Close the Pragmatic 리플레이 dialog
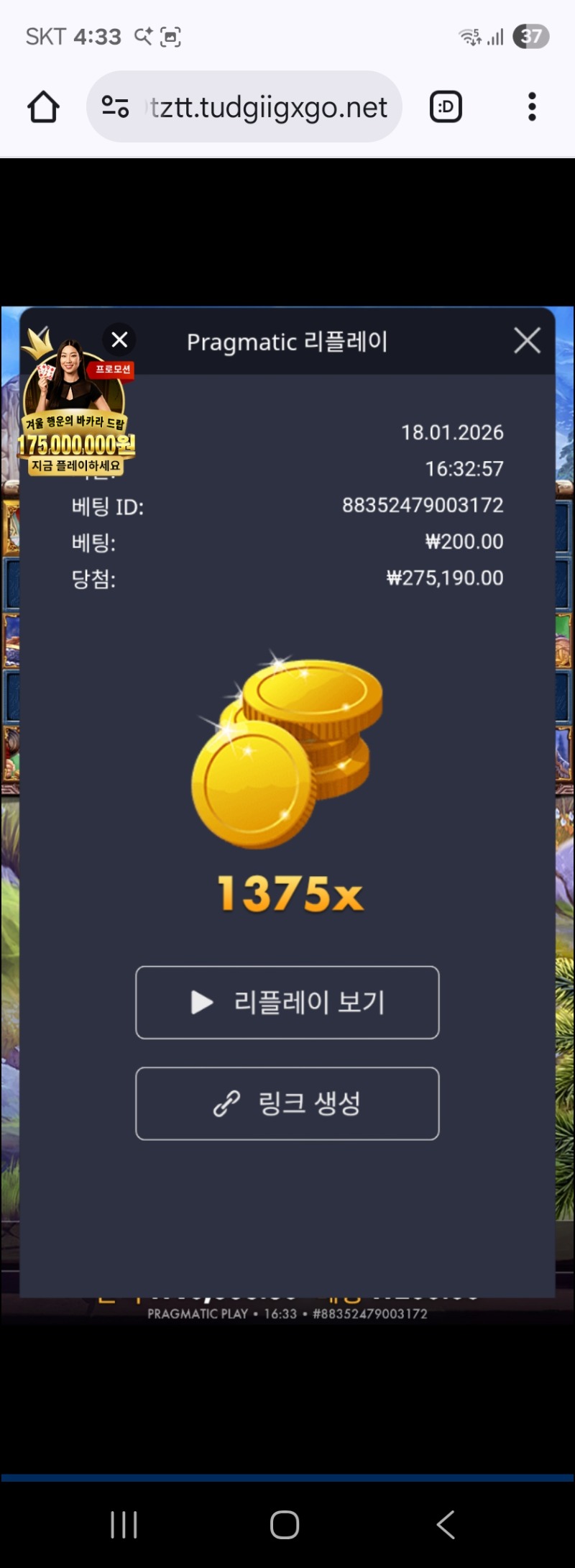Image resolution: width=575 pixels, height=1568 pixels. [527, 340]
